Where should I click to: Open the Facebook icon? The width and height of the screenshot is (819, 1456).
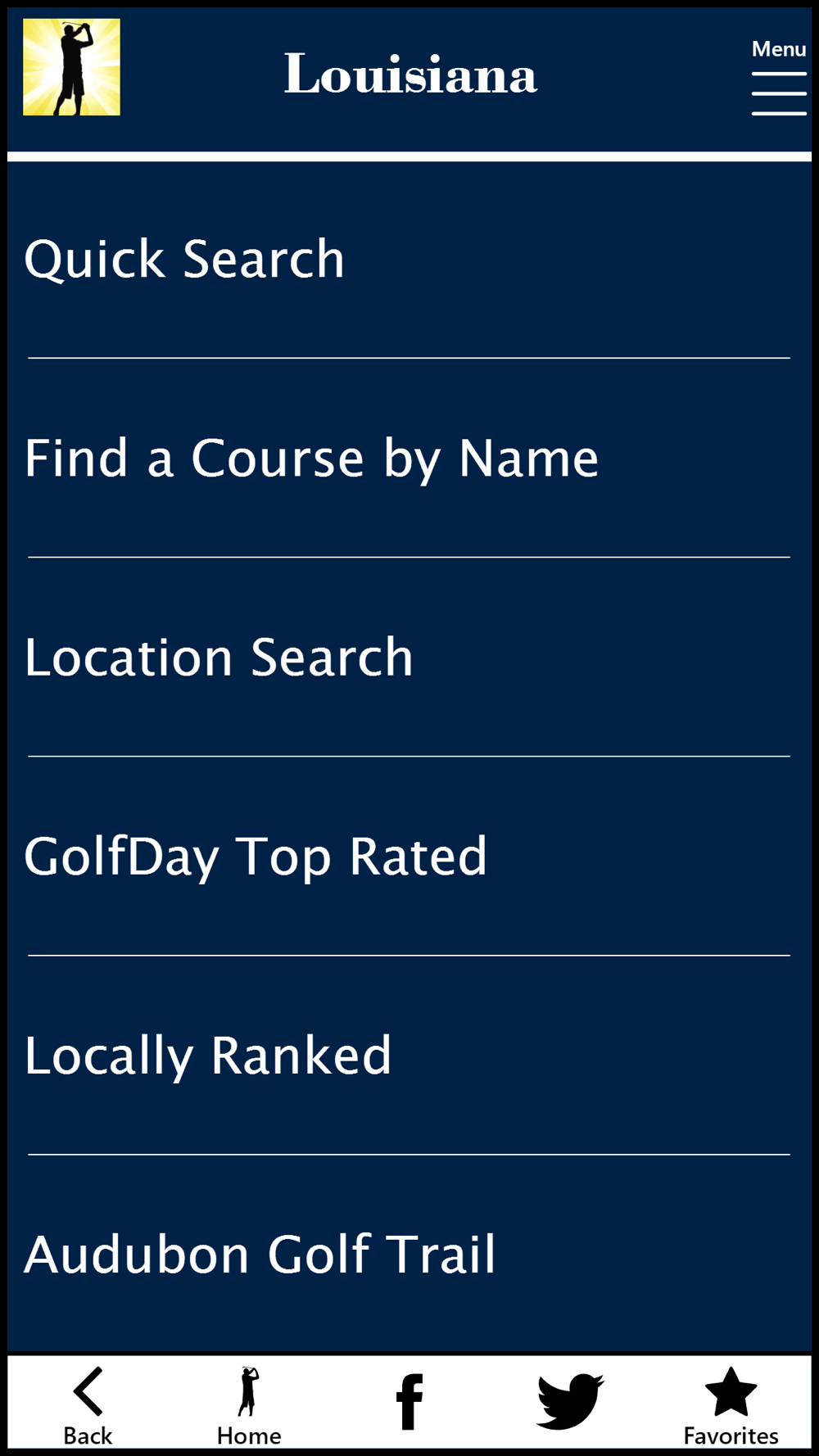tap(409, 1402)
